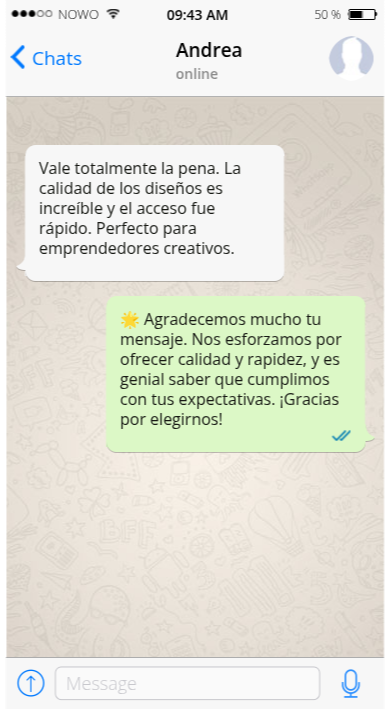Open Andrea's profile picture
Viewport: 391px width, 709px height.
click(x=351, y=58)
